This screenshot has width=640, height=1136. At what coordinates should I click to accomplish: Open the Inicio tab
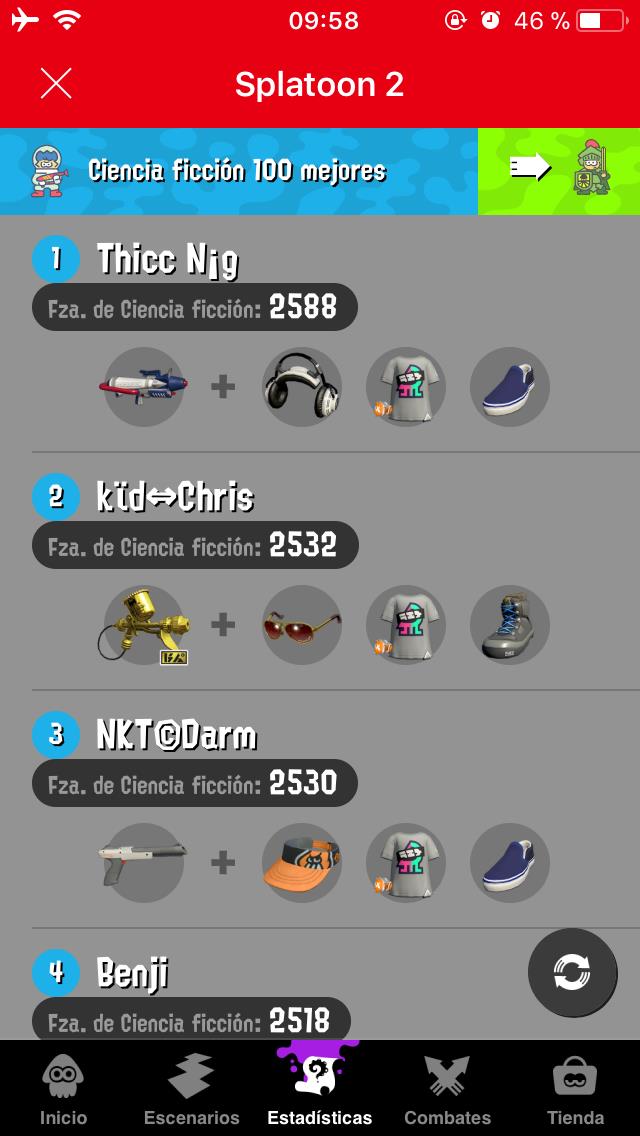63,1091
